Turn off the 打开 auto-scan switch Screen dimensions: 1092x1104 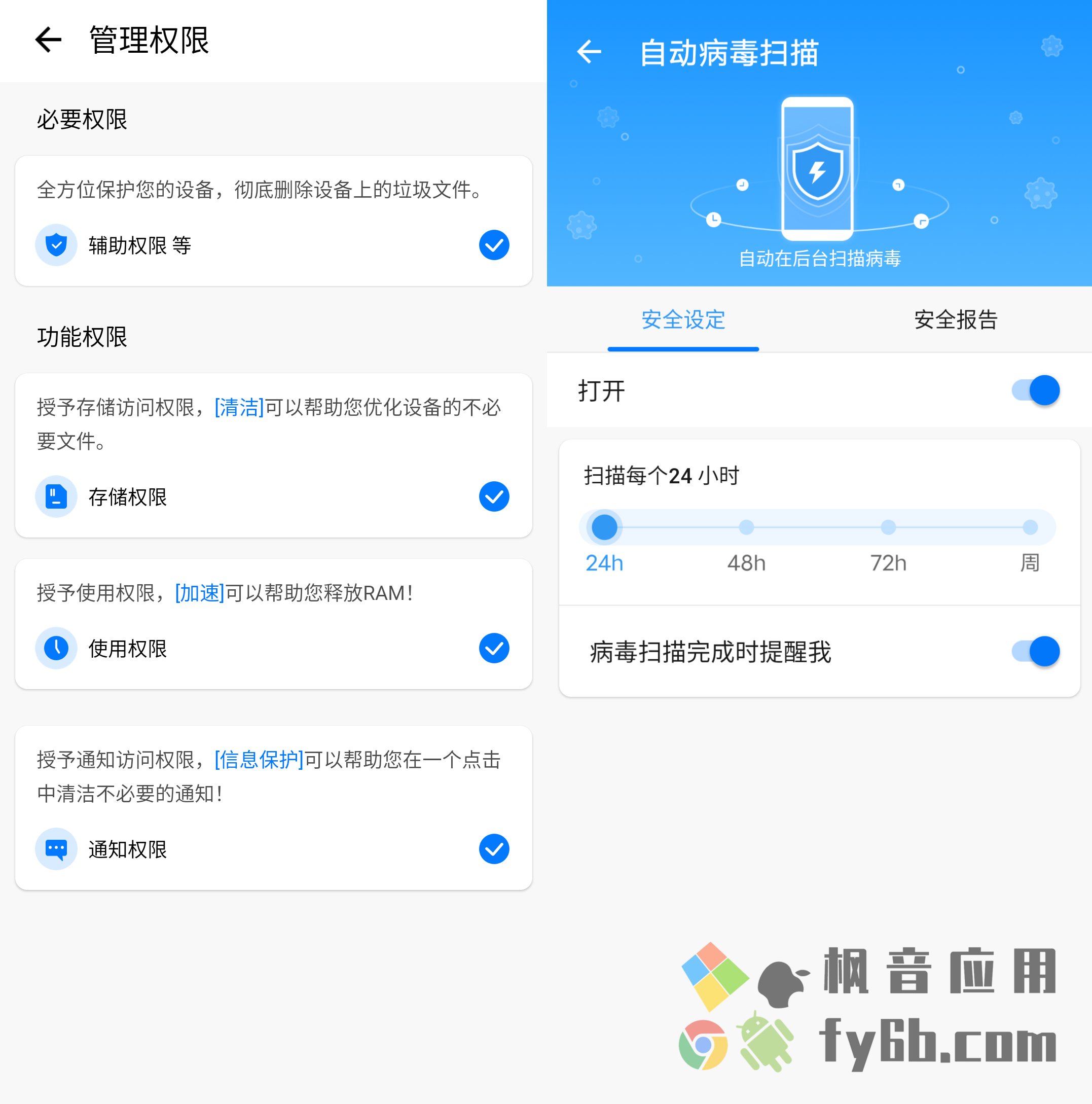point(1037,391)
